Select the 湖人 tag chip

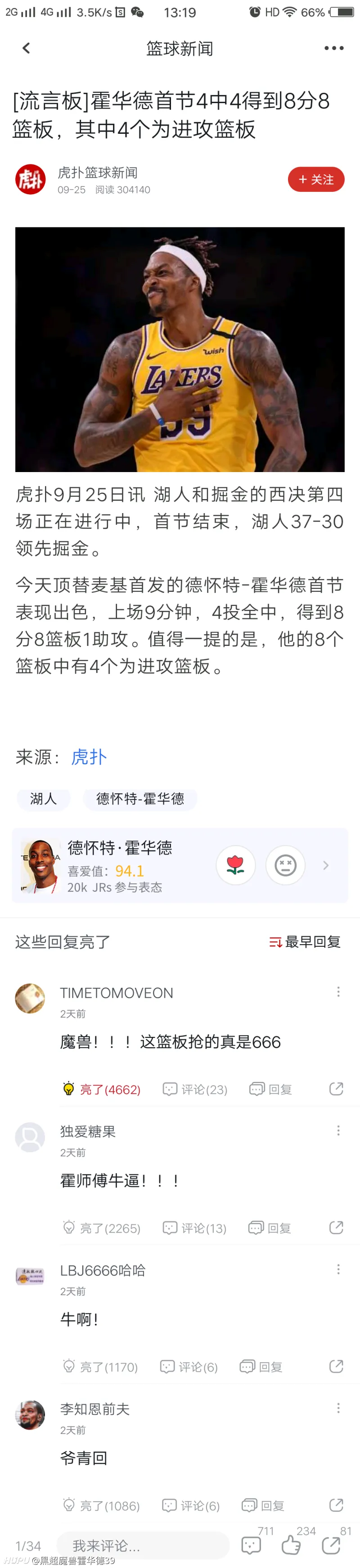[43, 799]
